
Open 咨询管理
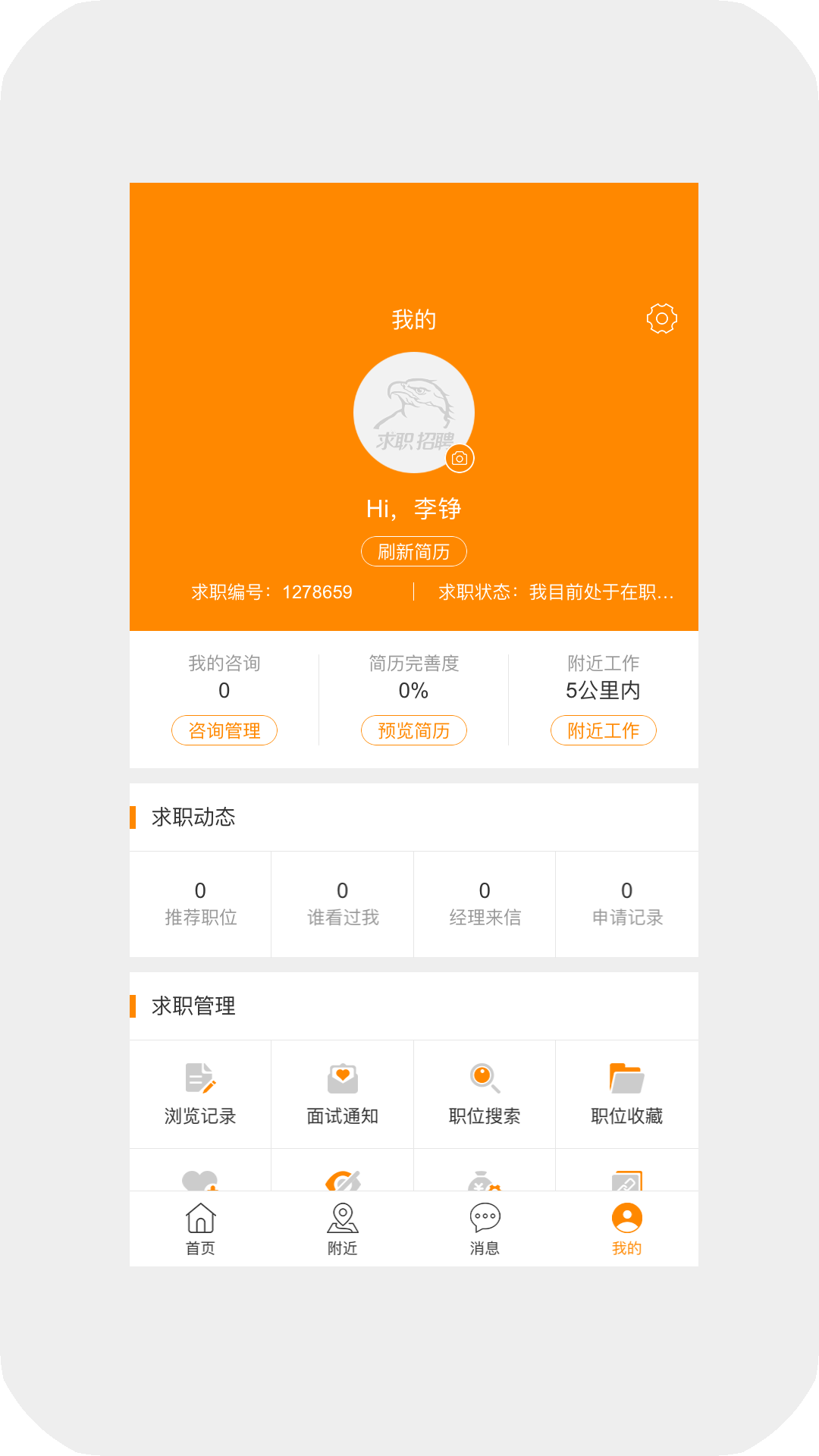pos(224,730)
